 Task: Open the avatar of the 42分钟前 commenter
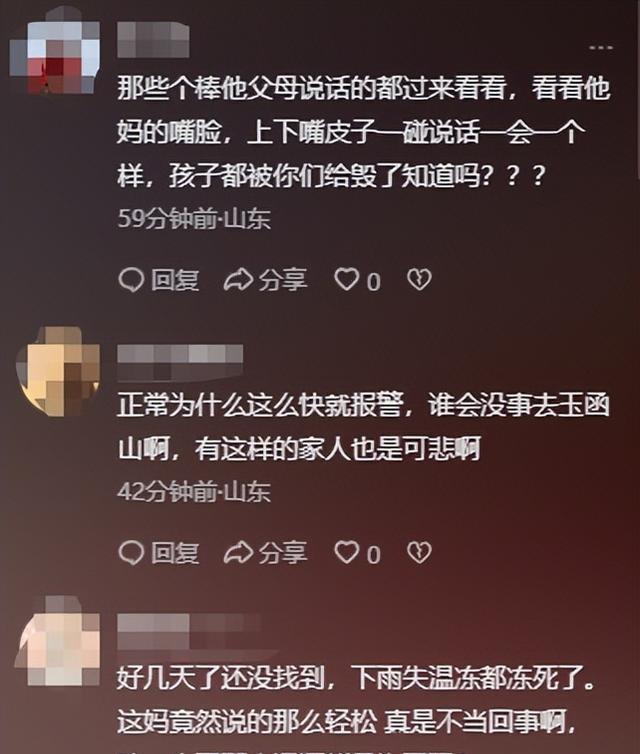[x=58, y=371]
